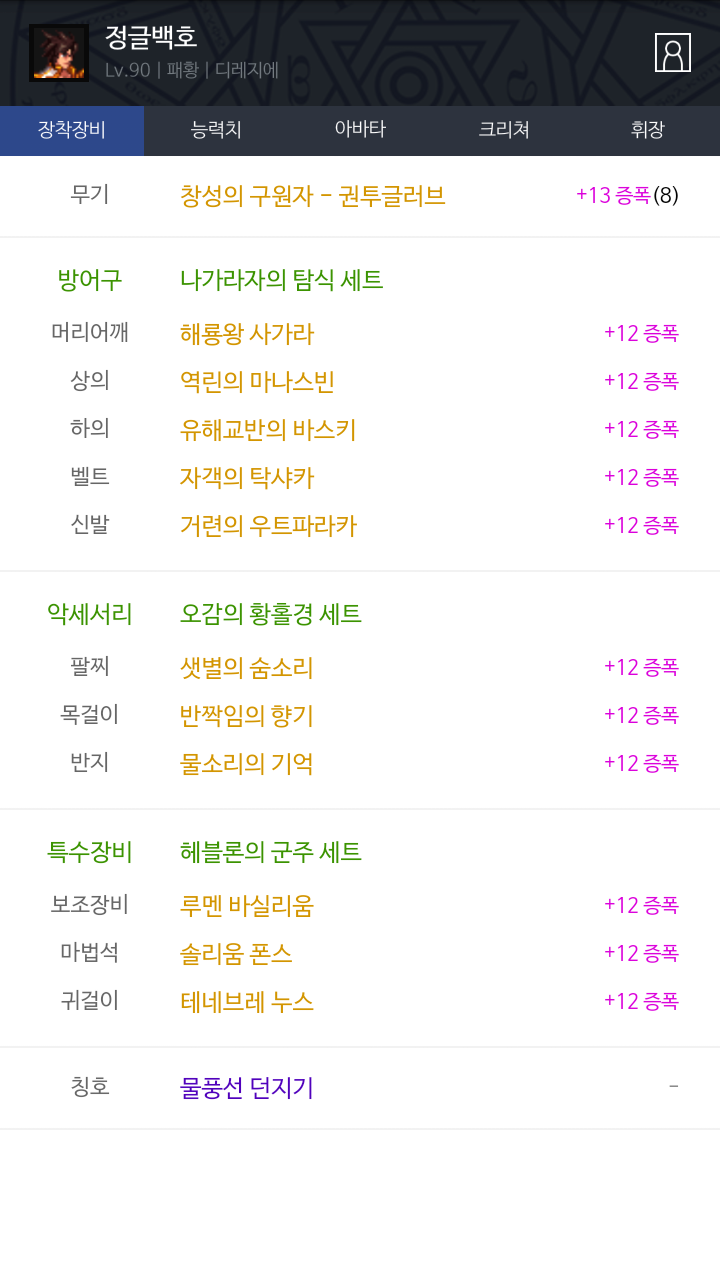Tap the 정글백호 character avatar
This screenshot has height=1280, width=720.
(x=59, y=53)
